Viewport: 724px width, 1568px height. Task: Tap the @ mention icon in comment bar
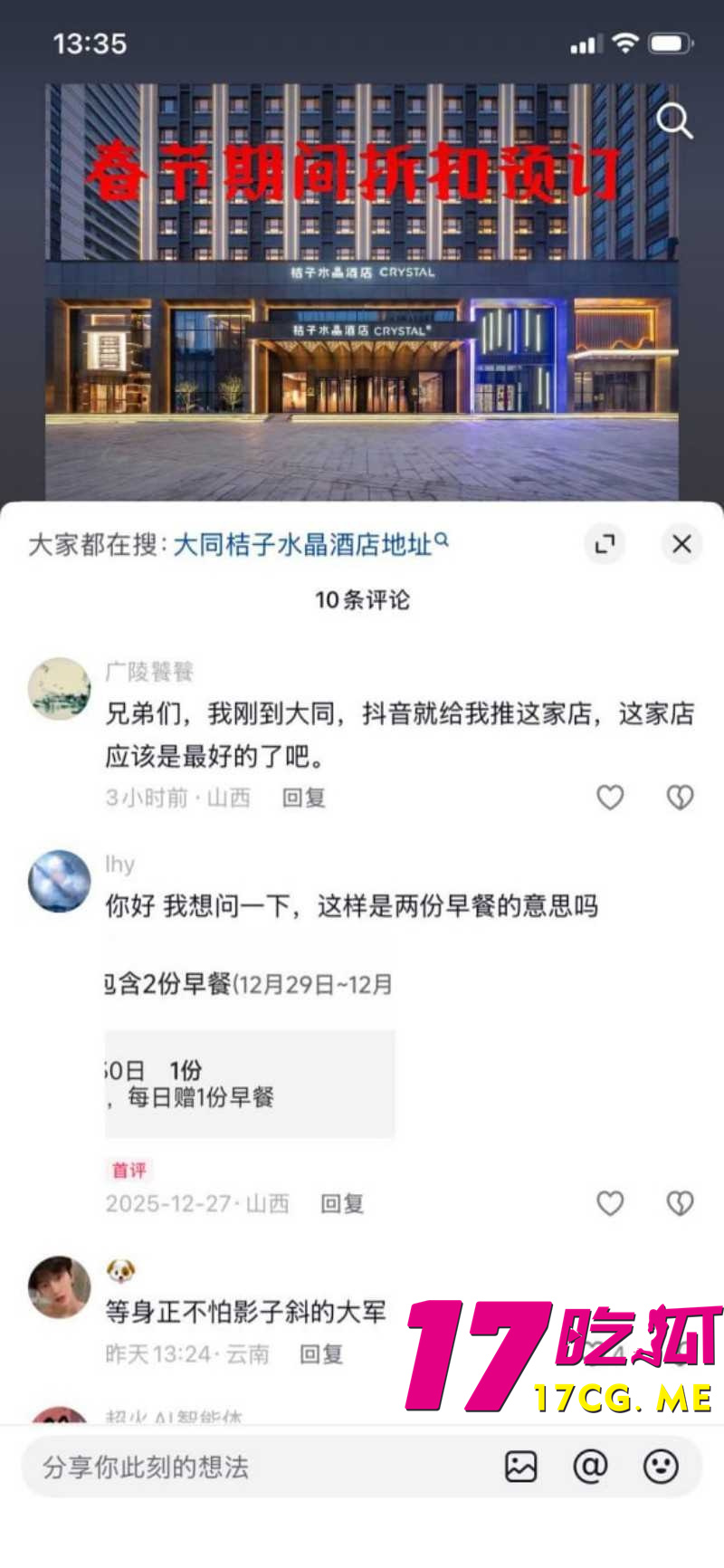pyautogui.click(x=590, y=1466)
